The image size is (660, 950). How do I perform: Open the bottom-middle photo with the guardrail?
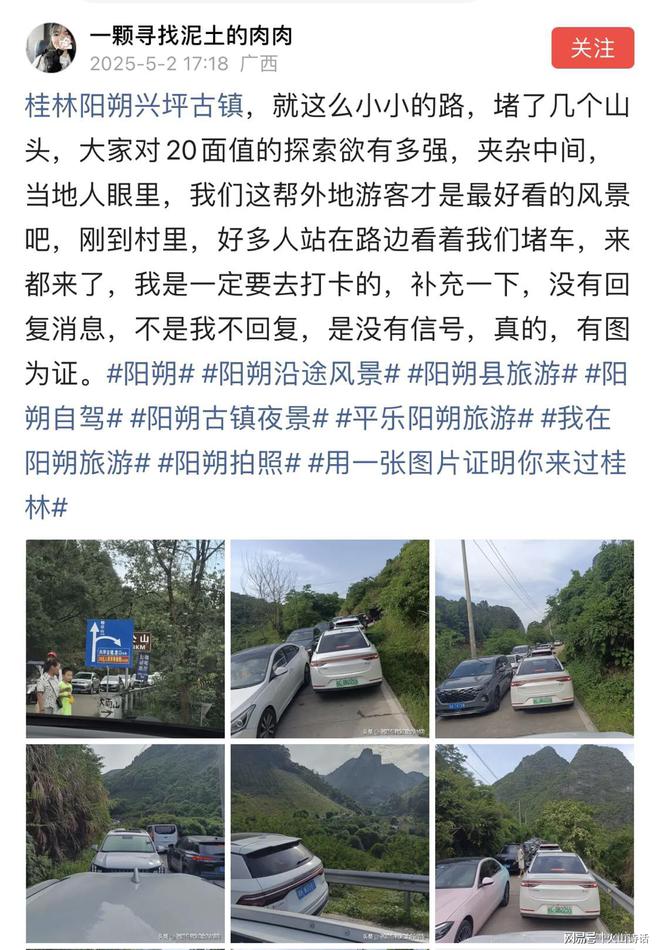click(x=330, y=842)
